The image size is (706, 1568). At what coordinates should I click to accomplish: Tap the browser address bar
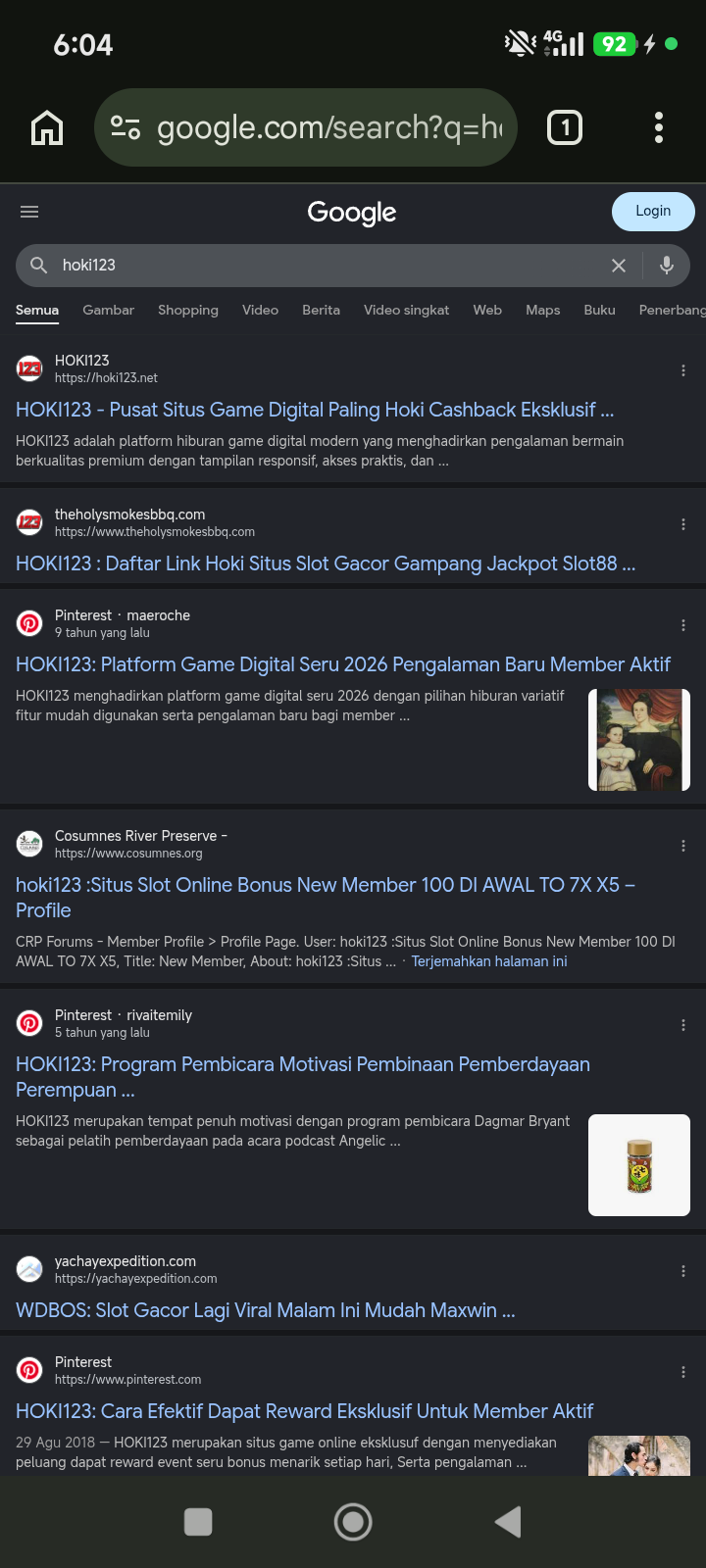(x=305, y=127)
